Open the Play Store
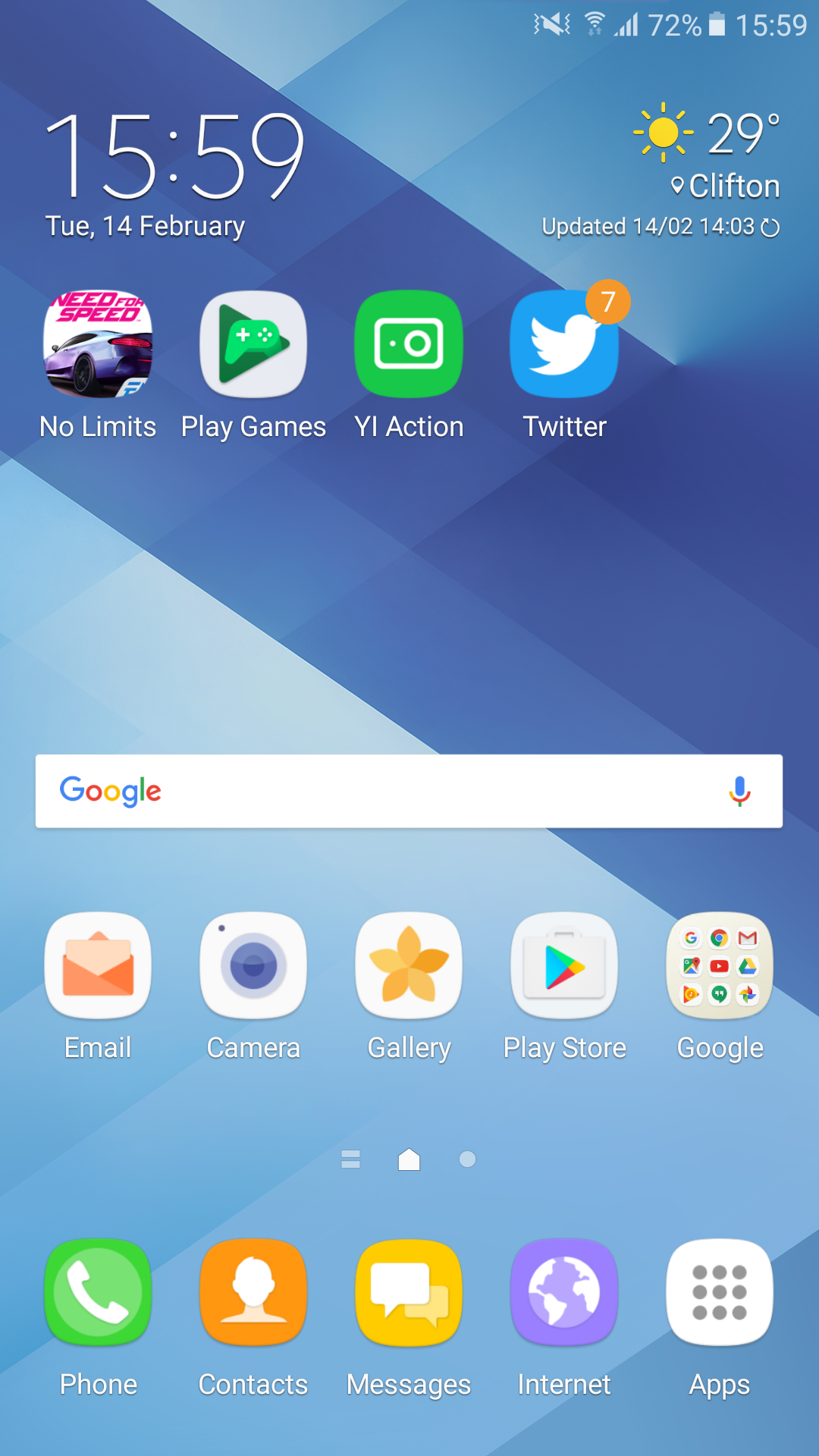The image size is (819, 1456). coord(564,966)
